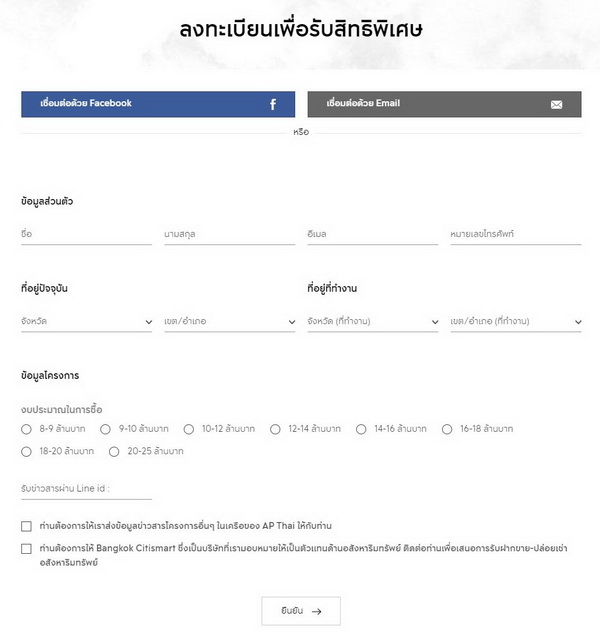Open the เขต/อำเภอ current address dropdown

click(x=229, y=322)
